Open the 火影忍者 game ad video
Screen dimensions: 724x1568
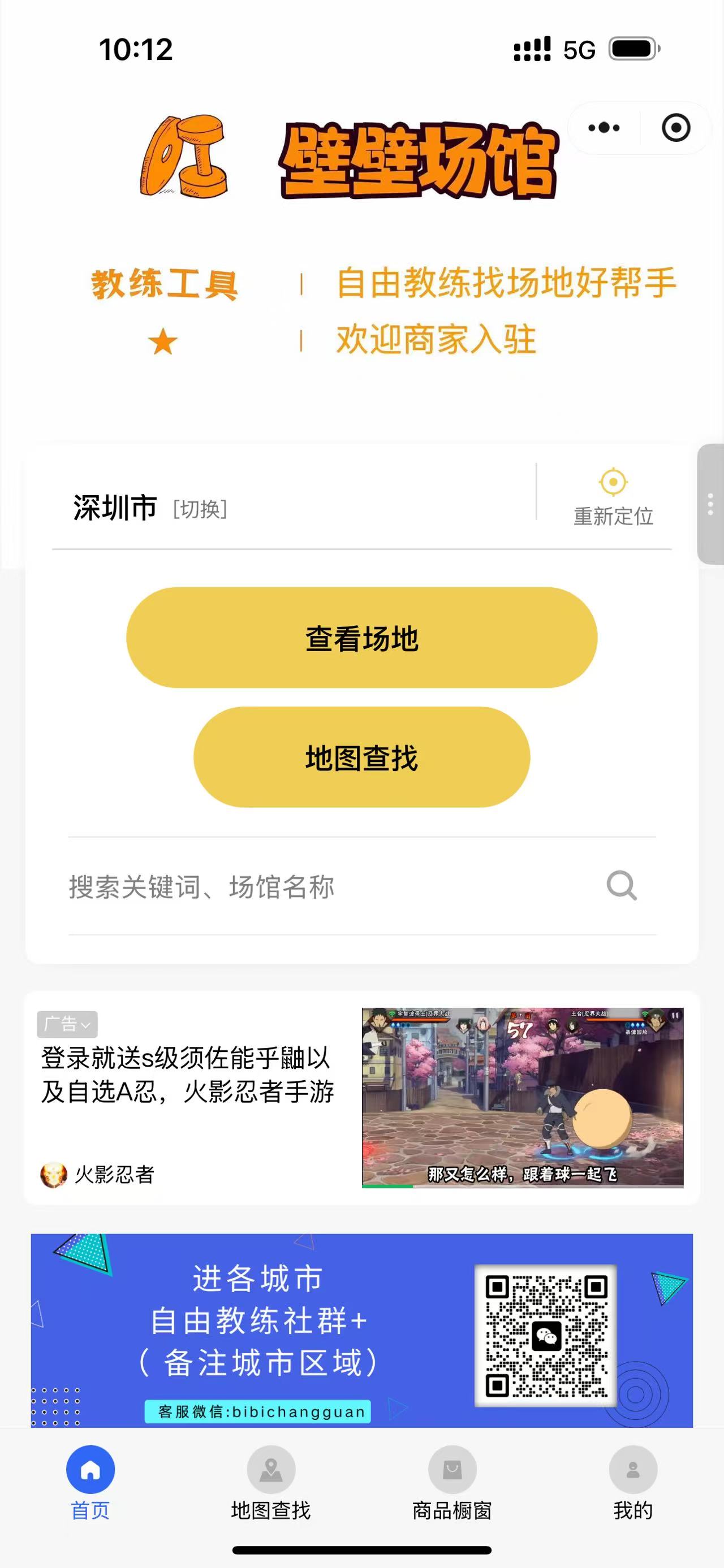click(522, 1097)
